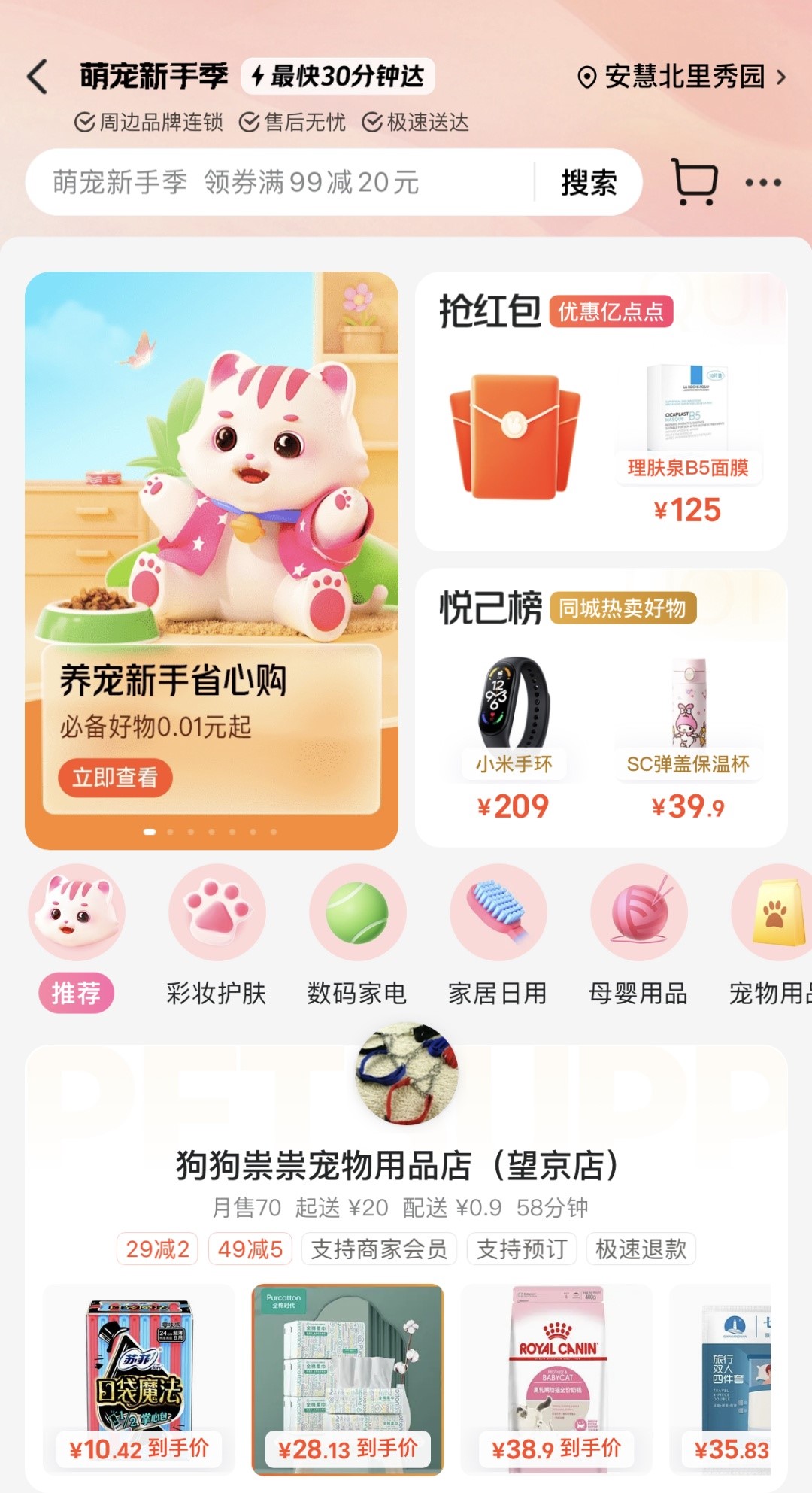Viewport: 812px width, 1493px height.
Task: Open the three-dot overflow menu
Action: pos(763,183)
